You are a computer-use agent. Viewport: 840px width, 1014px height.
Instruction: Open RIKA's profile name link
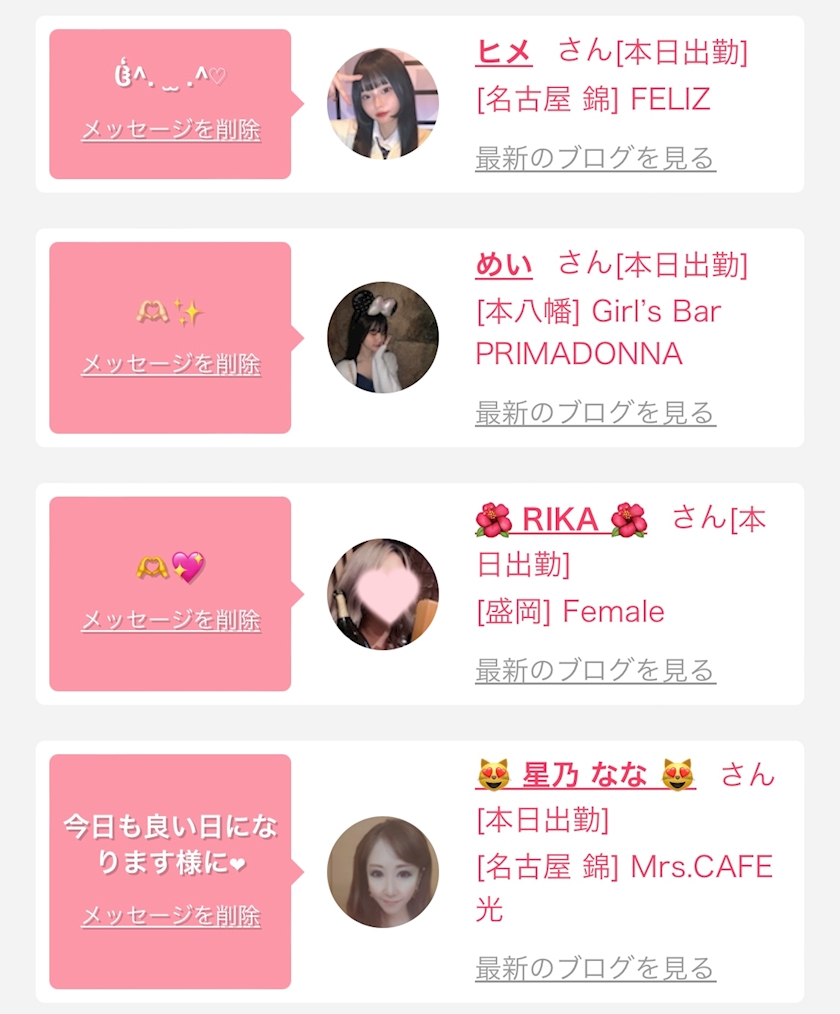pyautogui.click(x=561, y=520)
